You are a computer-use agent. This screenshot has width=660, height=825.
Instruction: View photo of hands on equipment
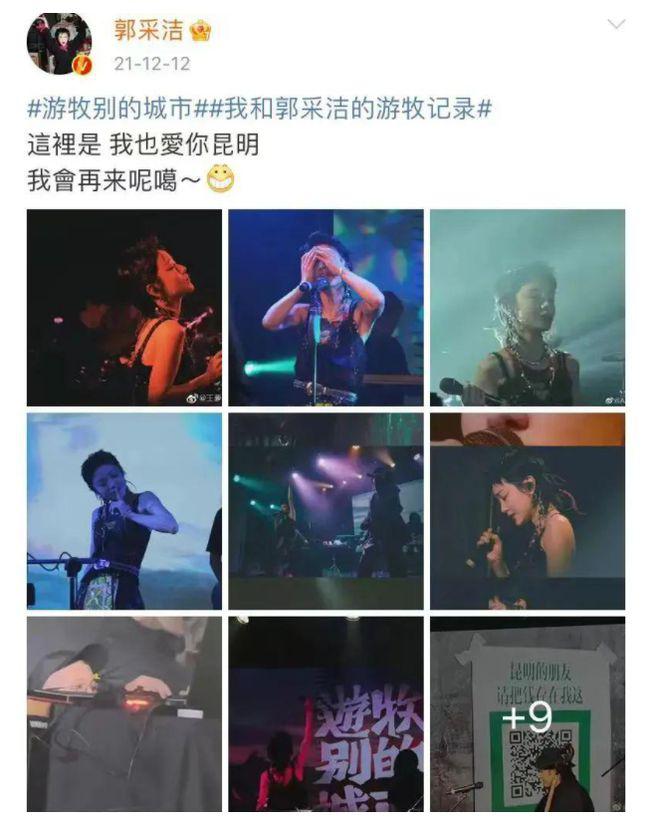[x=125, y=713]
